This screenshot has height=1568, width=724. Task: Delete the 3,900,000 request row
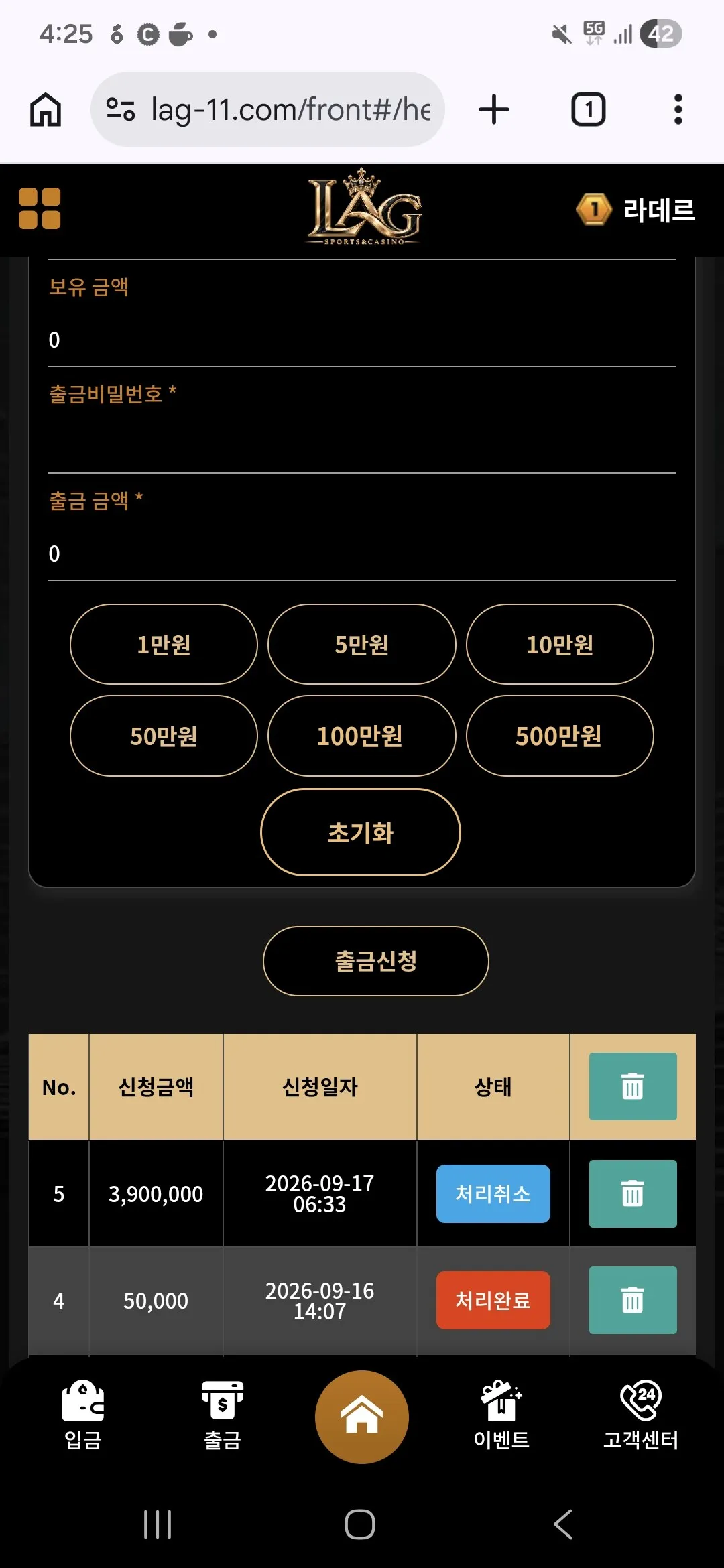click(x=633, y=1193)
